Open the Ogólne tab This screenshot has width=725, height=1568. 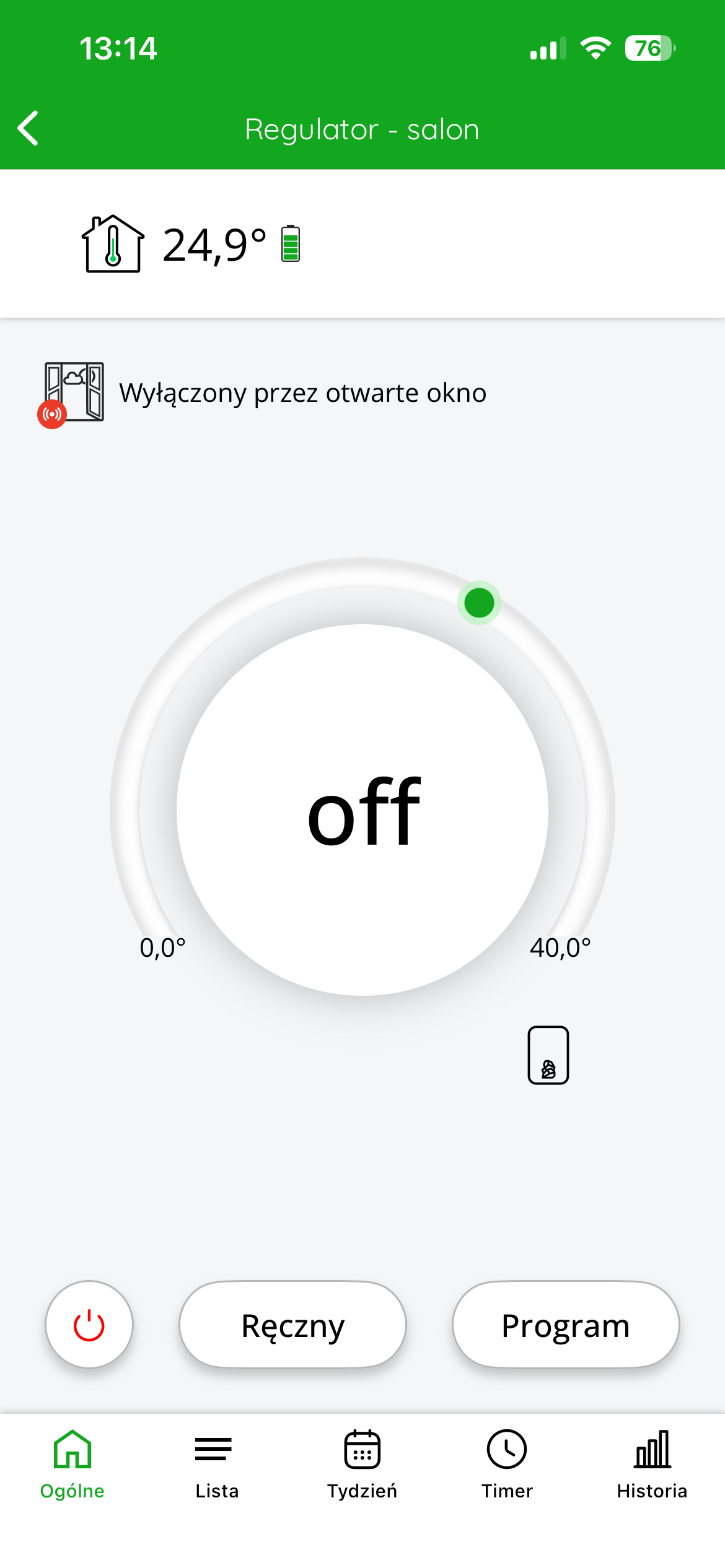click(72, 1465)
